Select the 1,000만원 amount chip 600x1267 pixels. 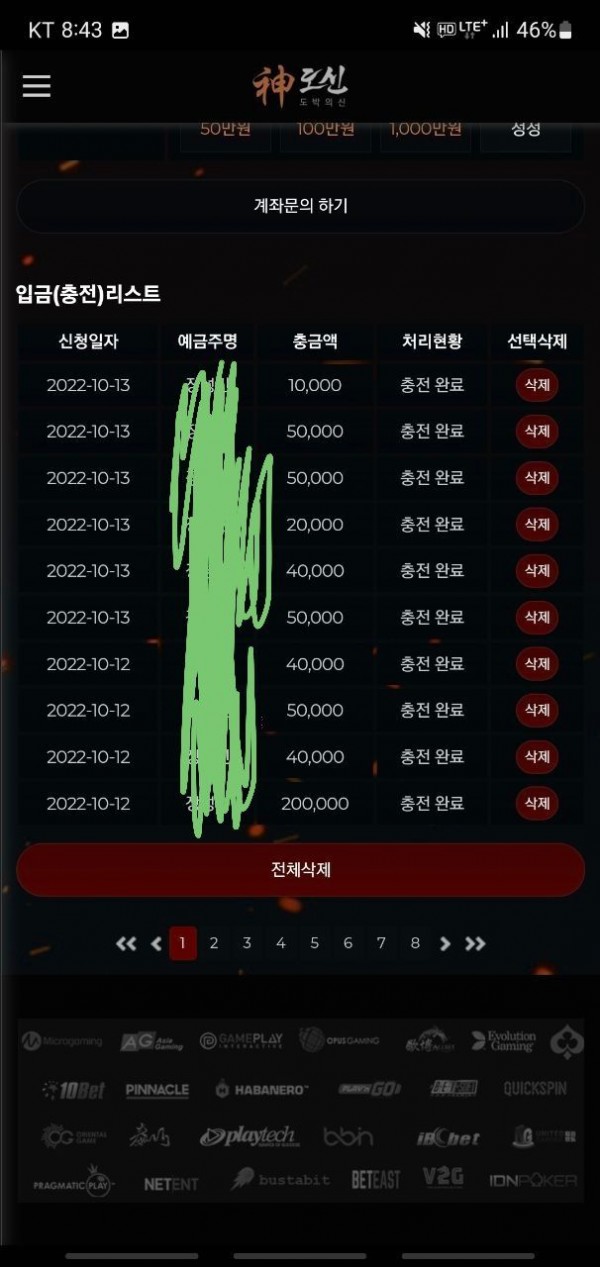pyautogui.click(x=425, y=130)
